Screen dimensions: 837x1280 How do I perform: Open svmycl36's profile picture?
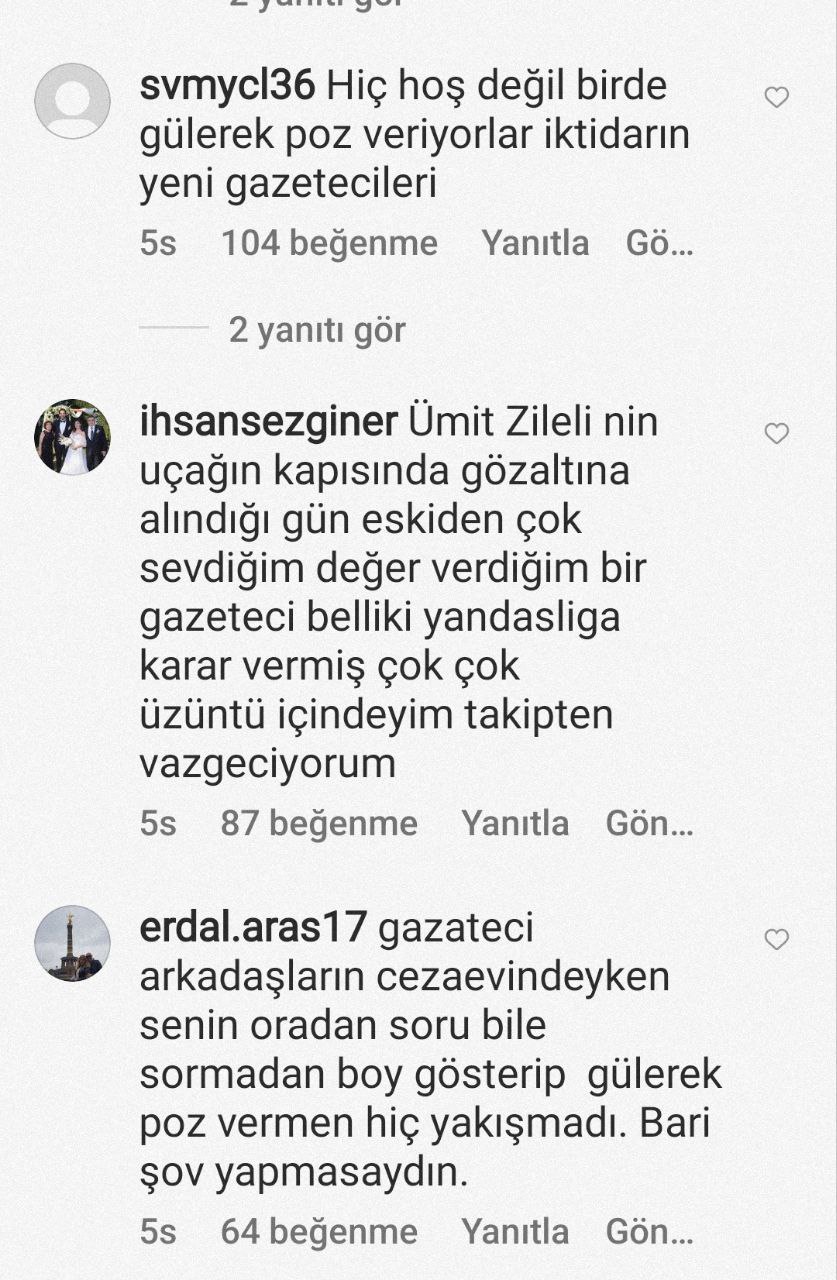tap(72, 101)
